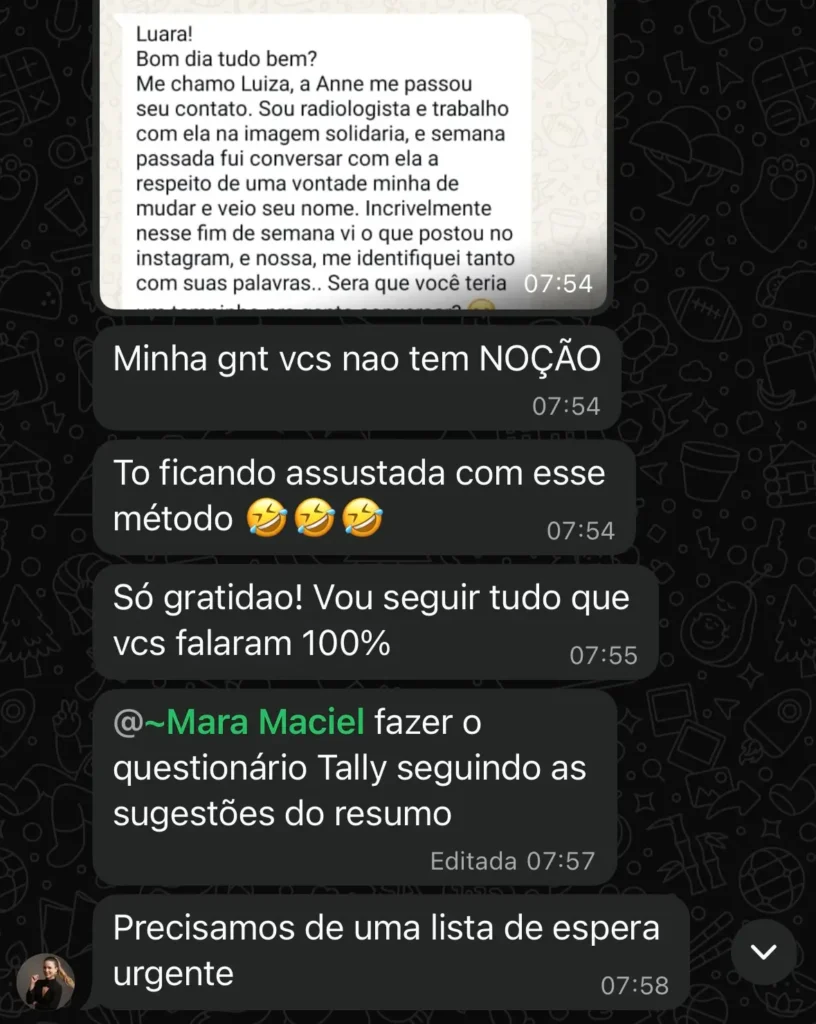This screenshot has height=1024, width=816.
Task: Tap the scroll-to-bottom chevron button
Action: click(764, 953)
